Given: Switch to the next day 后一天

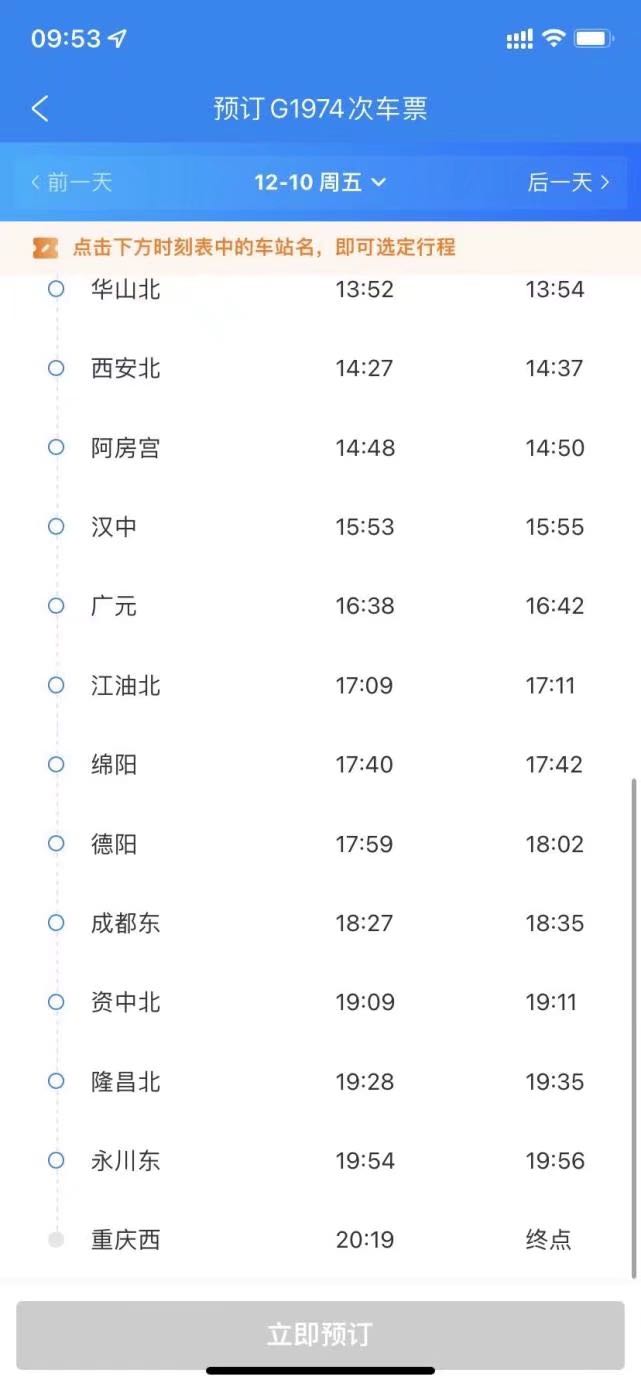Looking at the screenshot, I should pyautogui.click(x=568, y=182).
